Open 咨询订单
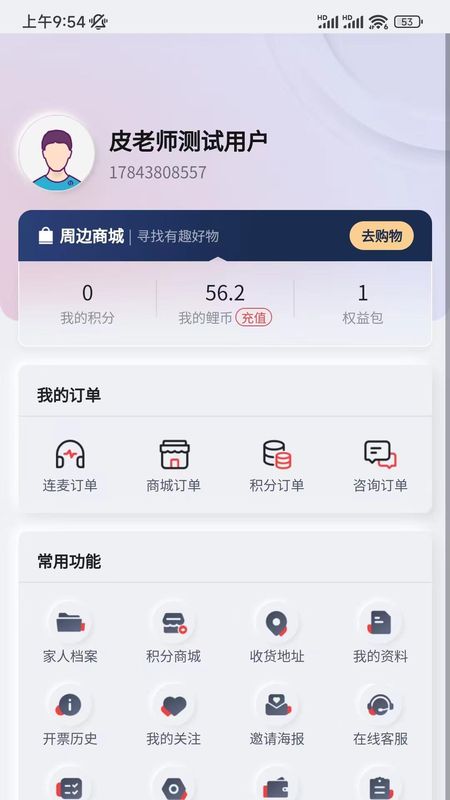 (x=380, y=466)
